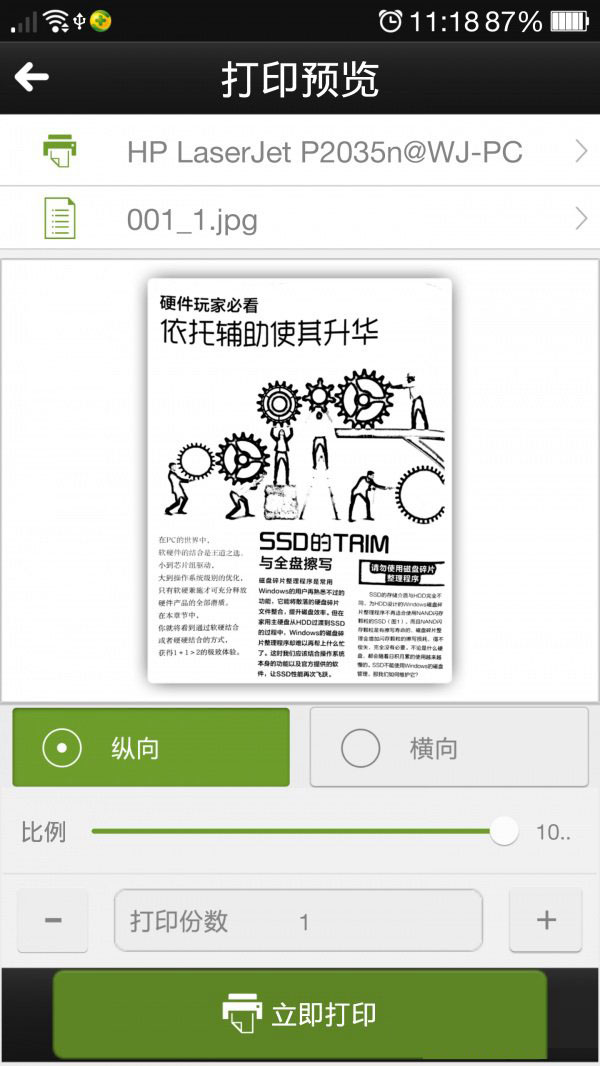The height and width of the screenshot is (1066, 600).
Task: Select 横向 landscape orientation
Action: pos(449,747)
